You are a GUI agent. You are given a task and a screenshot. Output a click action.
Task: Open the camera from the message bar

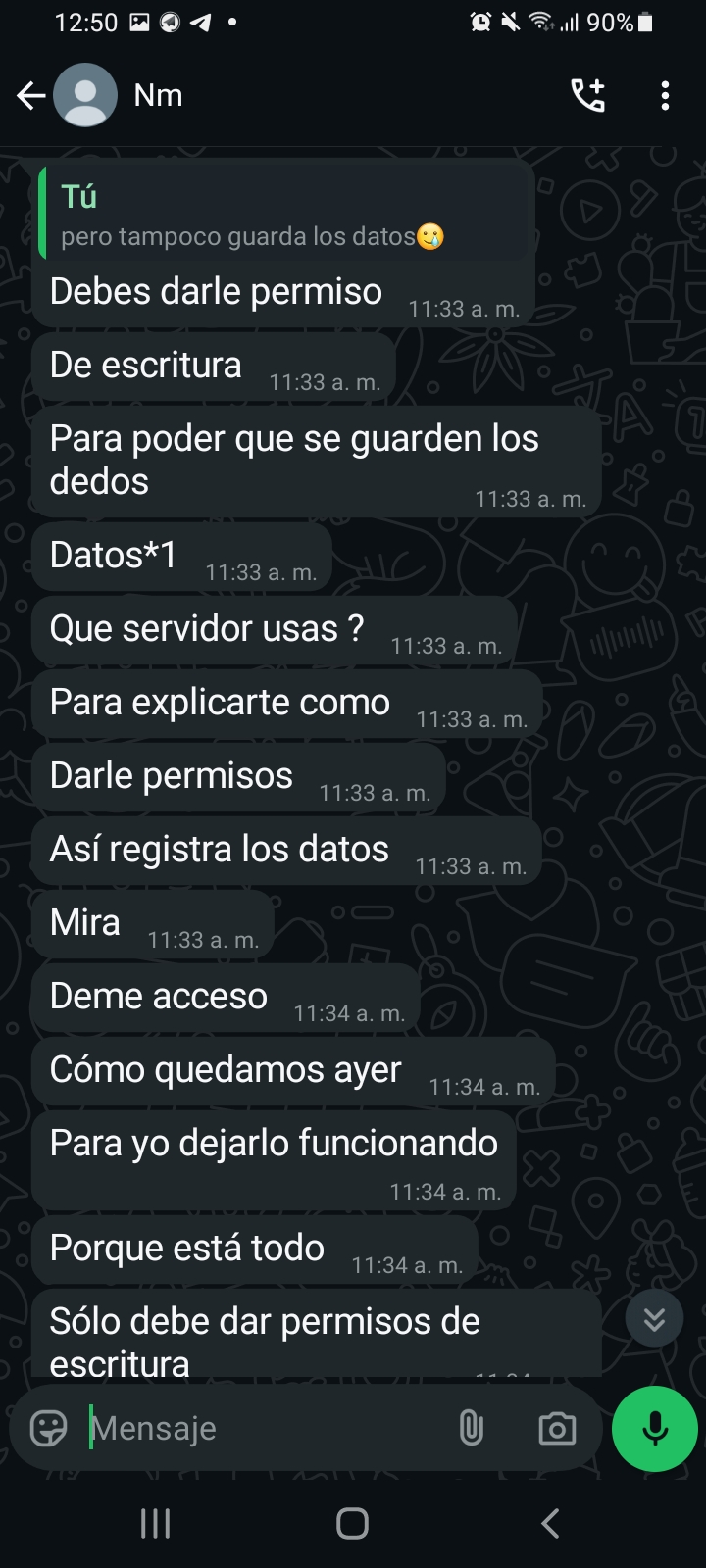[x=557, y=1429]
